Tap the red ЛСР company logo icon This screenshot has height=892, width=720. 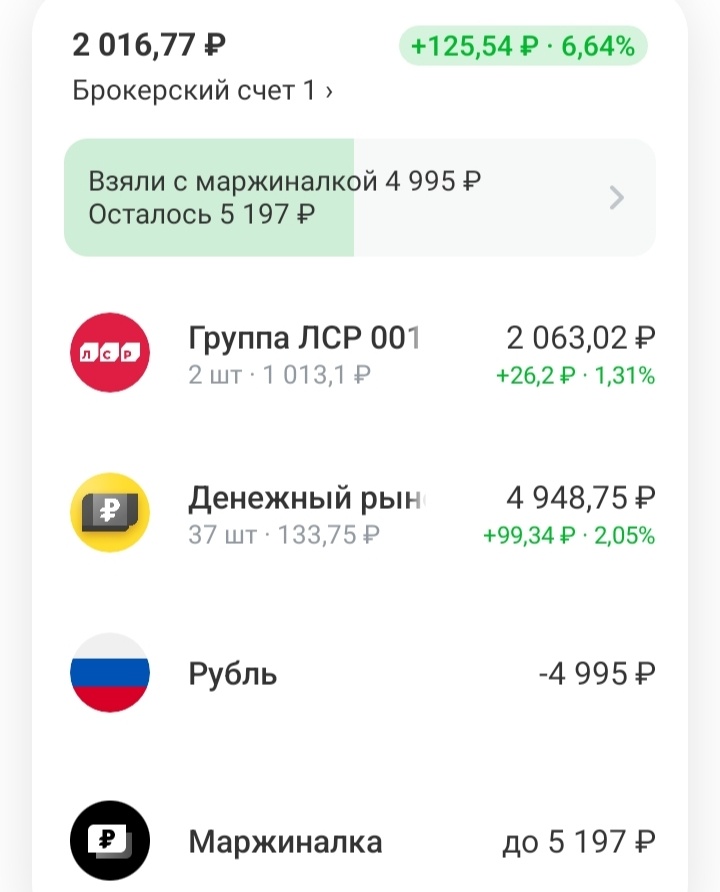click(x=109, y=353)
